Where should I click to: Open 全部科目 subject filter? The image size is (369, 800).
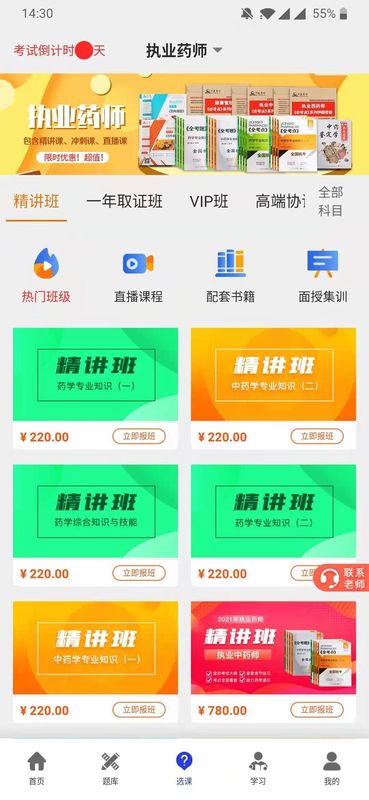[330, 202]
